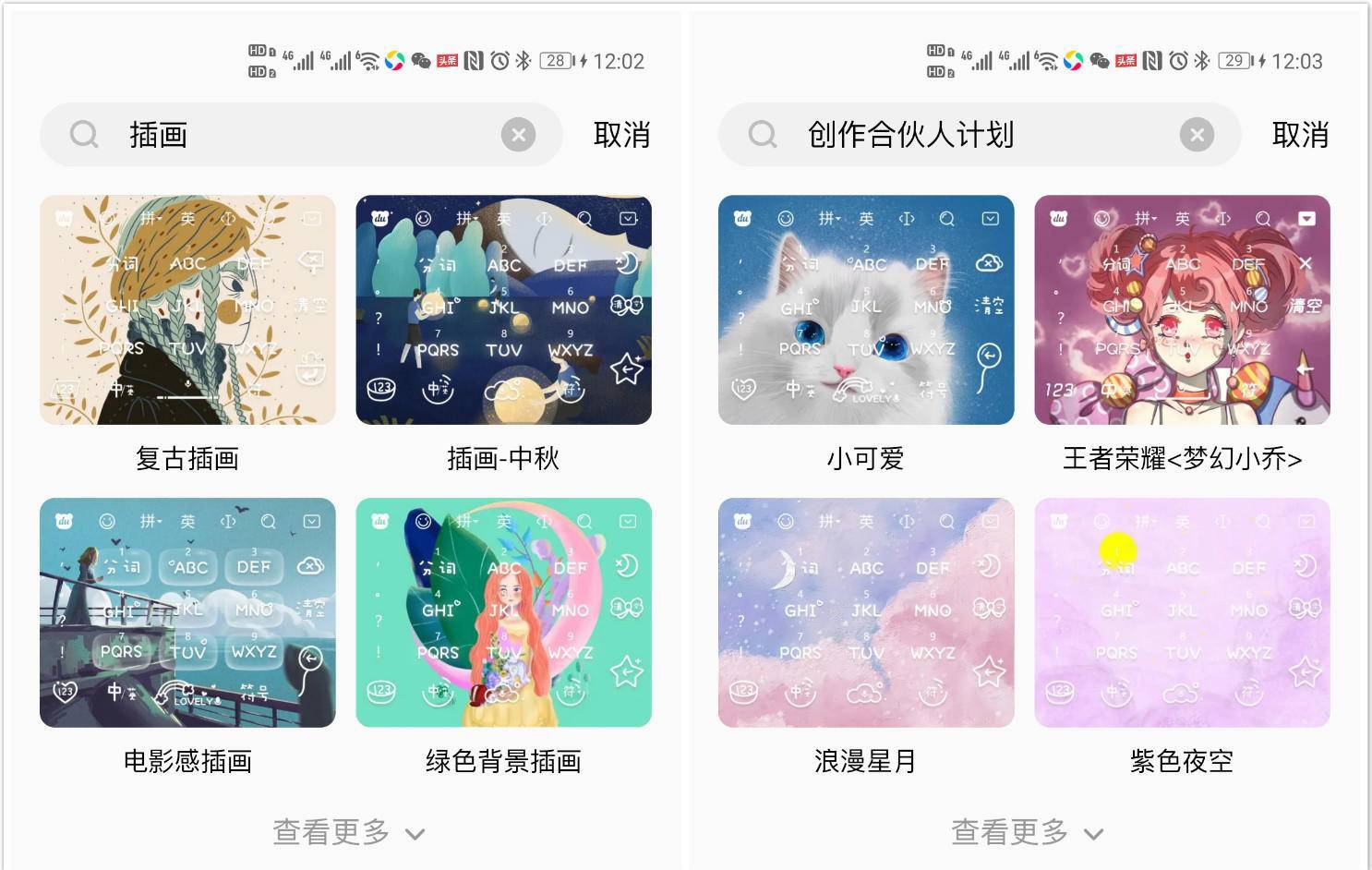
Task: Open the 浪漫星月 theme card
Action: click(866, 612)
